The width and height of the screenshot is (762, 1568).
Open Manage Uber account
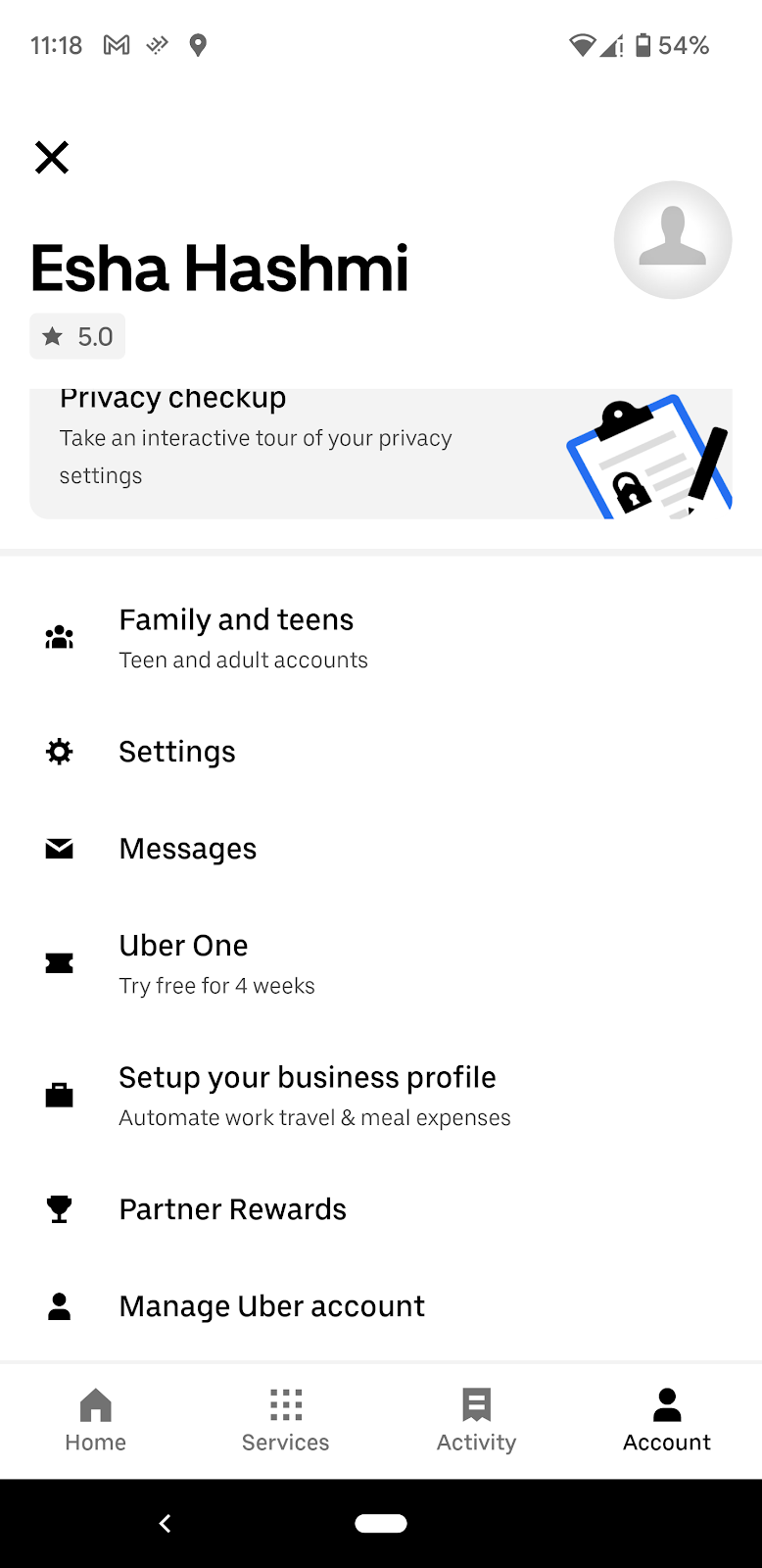[x=271, y=1306]
